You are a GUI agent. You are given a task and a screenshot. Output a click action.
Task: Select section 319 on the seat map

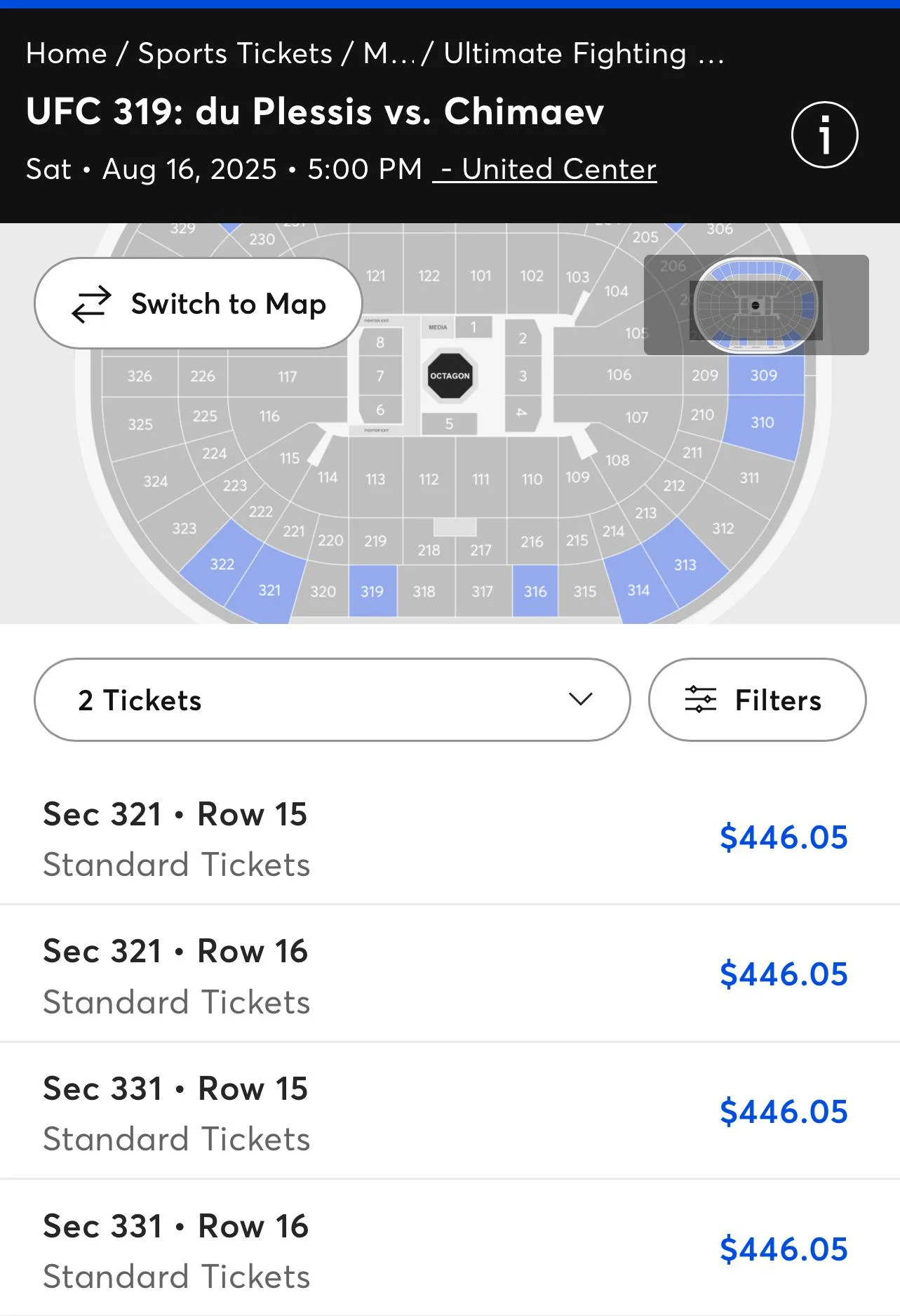[x=372, y=591]
